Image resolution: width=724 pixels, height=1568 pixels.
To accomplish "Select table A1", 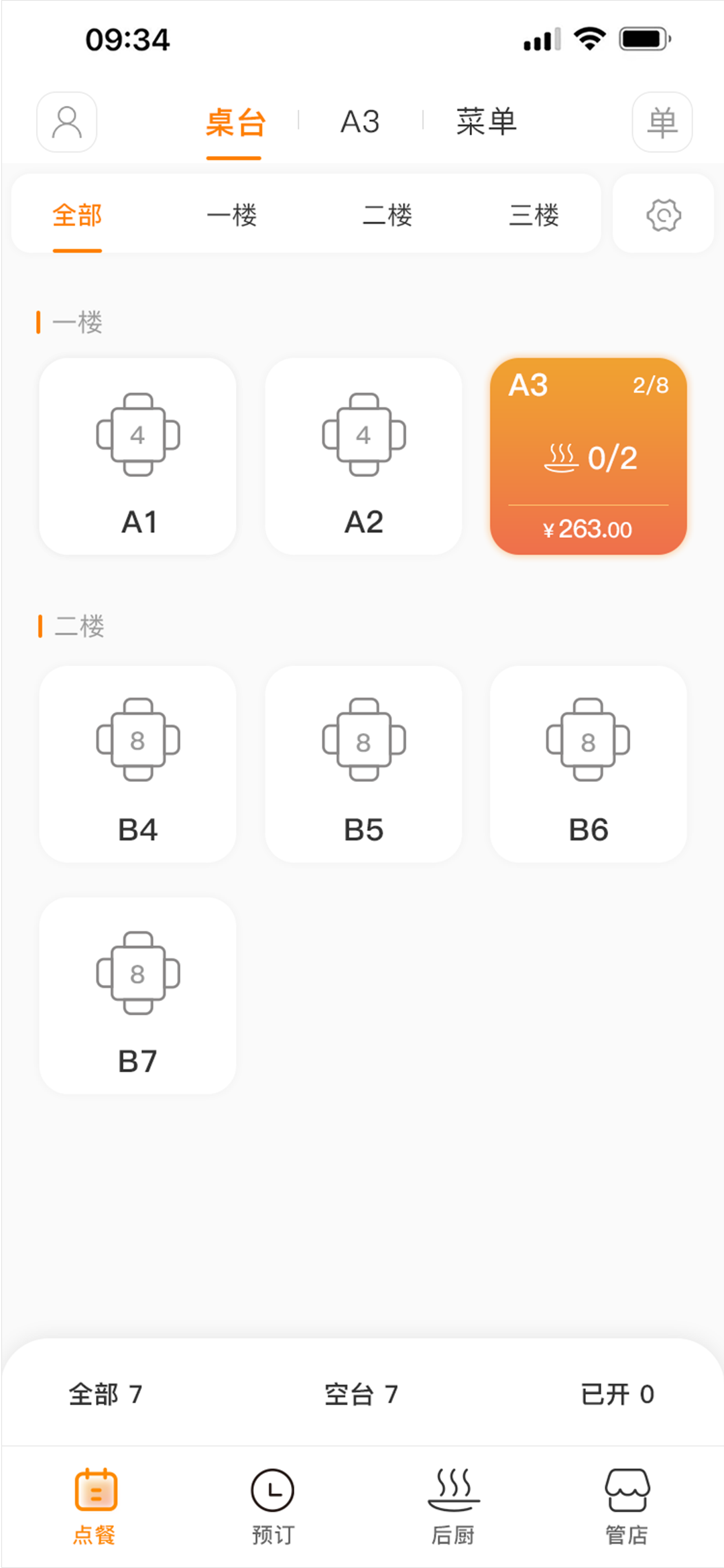I will (x=138, y=456).
